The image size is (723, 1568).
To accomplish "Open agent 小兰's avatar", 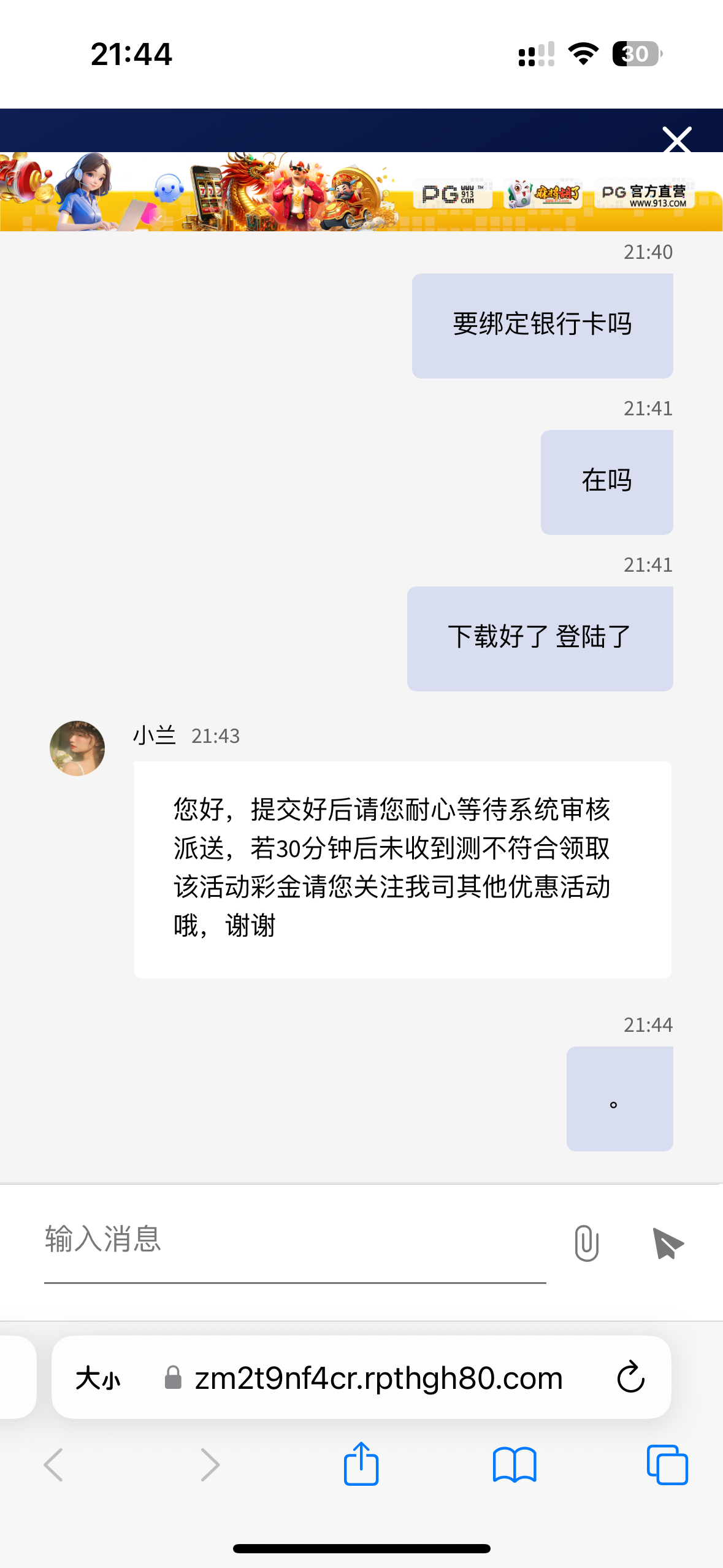I will [x=77, y=748].
